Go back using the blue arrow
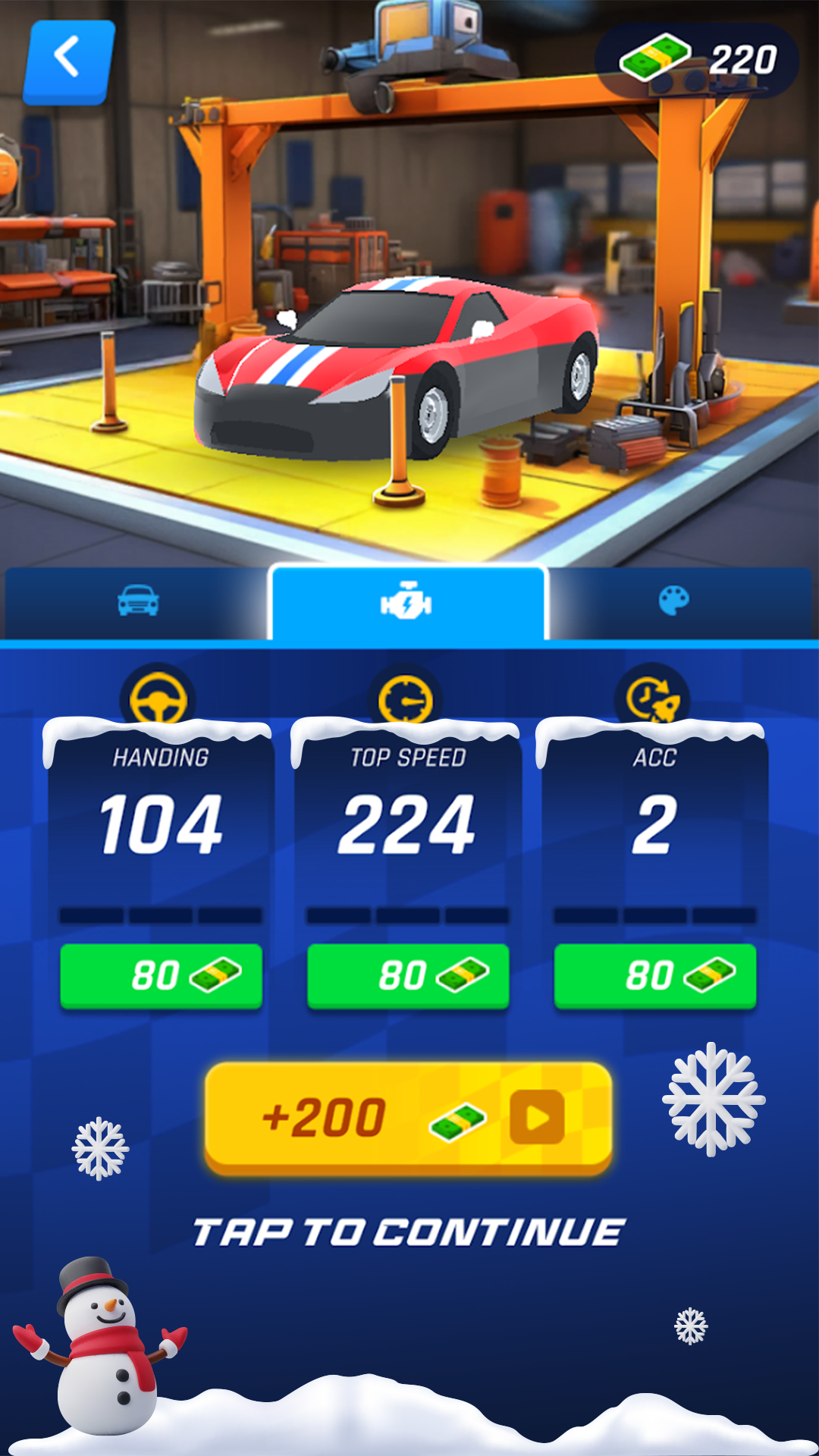This screenshot has width=819, height=1456. [x=69, y=61]
